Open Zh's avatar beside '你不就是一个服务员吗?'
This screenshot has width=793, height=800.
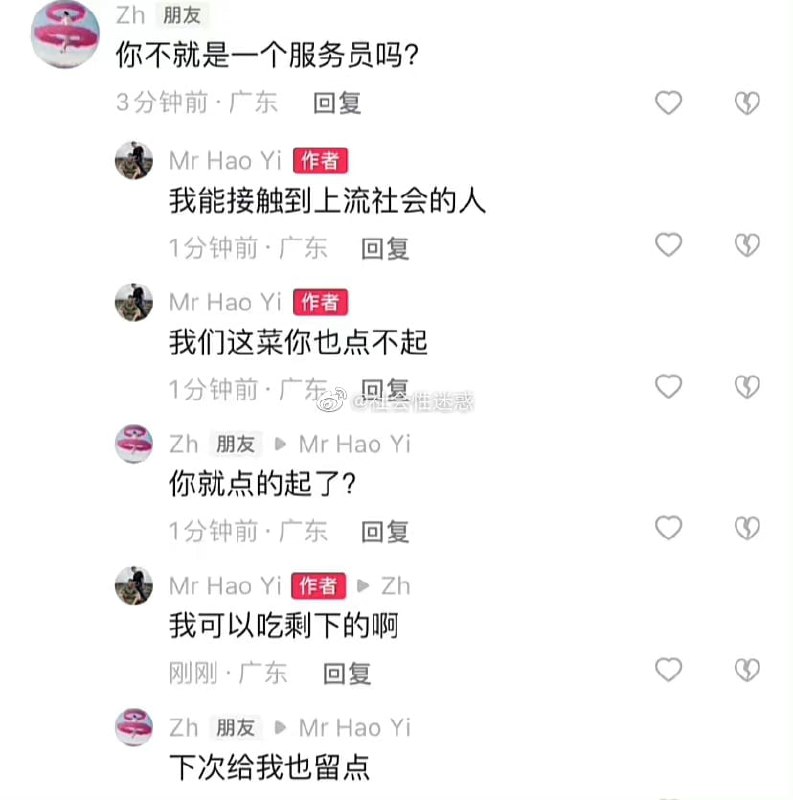[65, 33]
